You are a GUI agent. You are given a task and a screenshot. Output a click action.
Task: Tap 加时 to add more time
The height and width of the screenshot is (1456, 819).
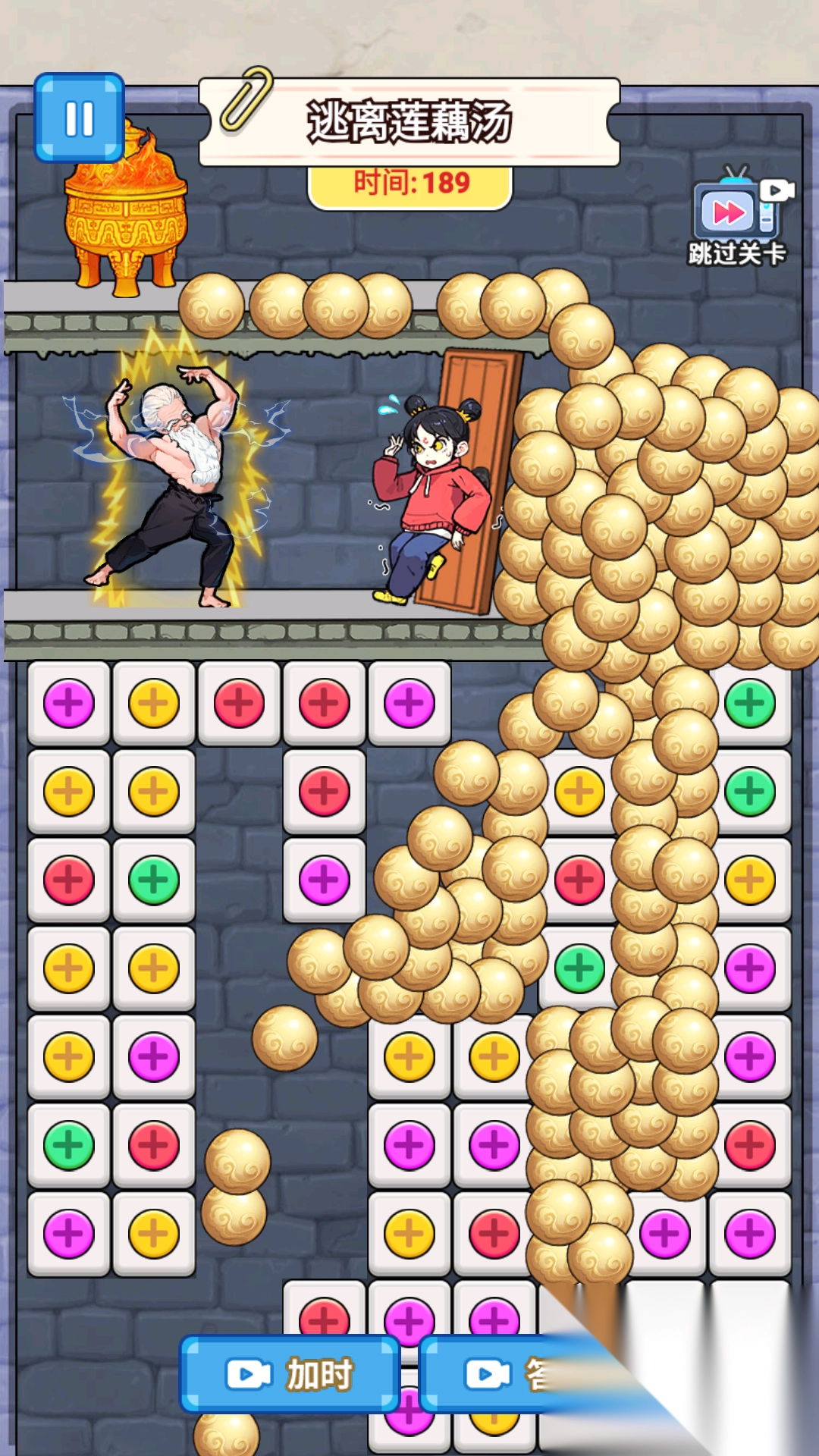(290, 1374)
